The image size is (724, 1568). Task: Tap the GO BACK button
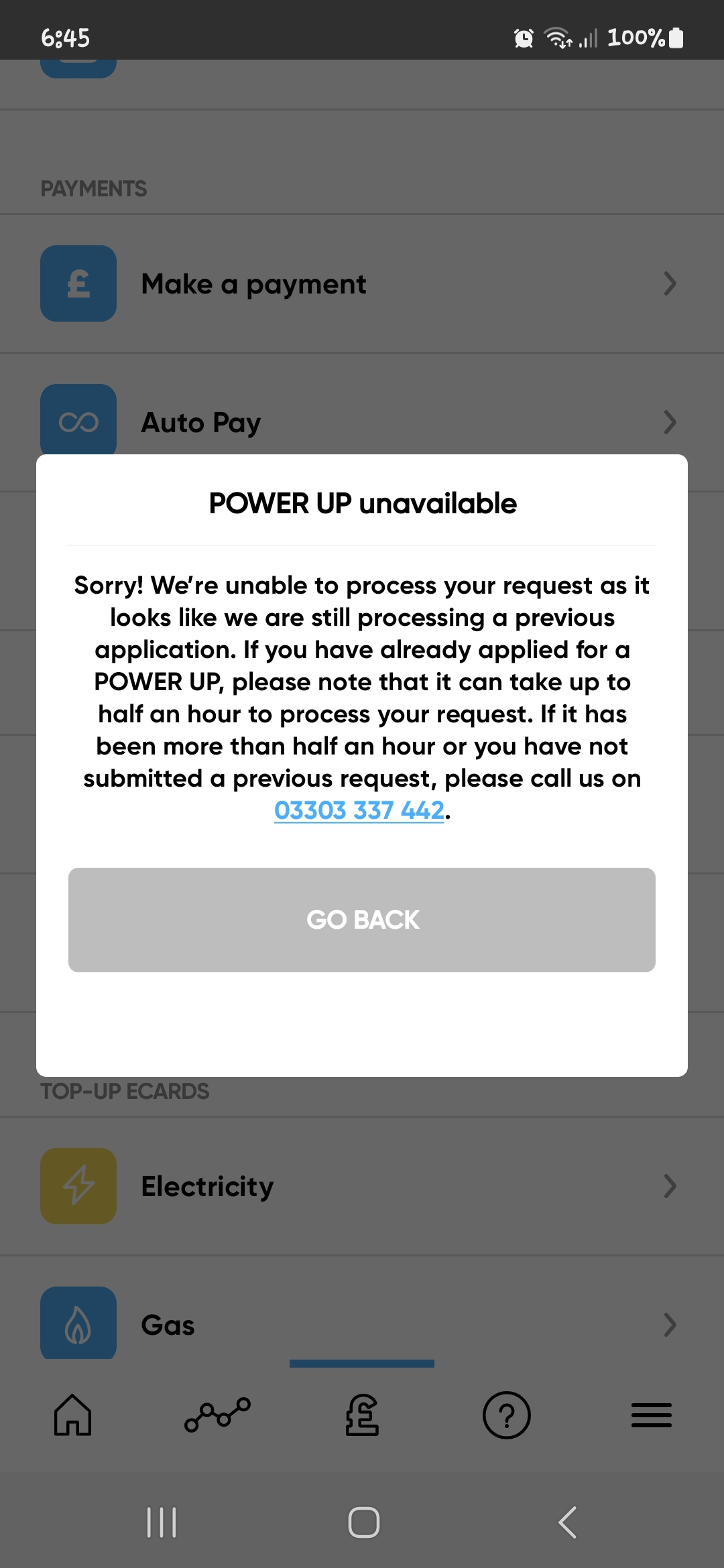362,919
